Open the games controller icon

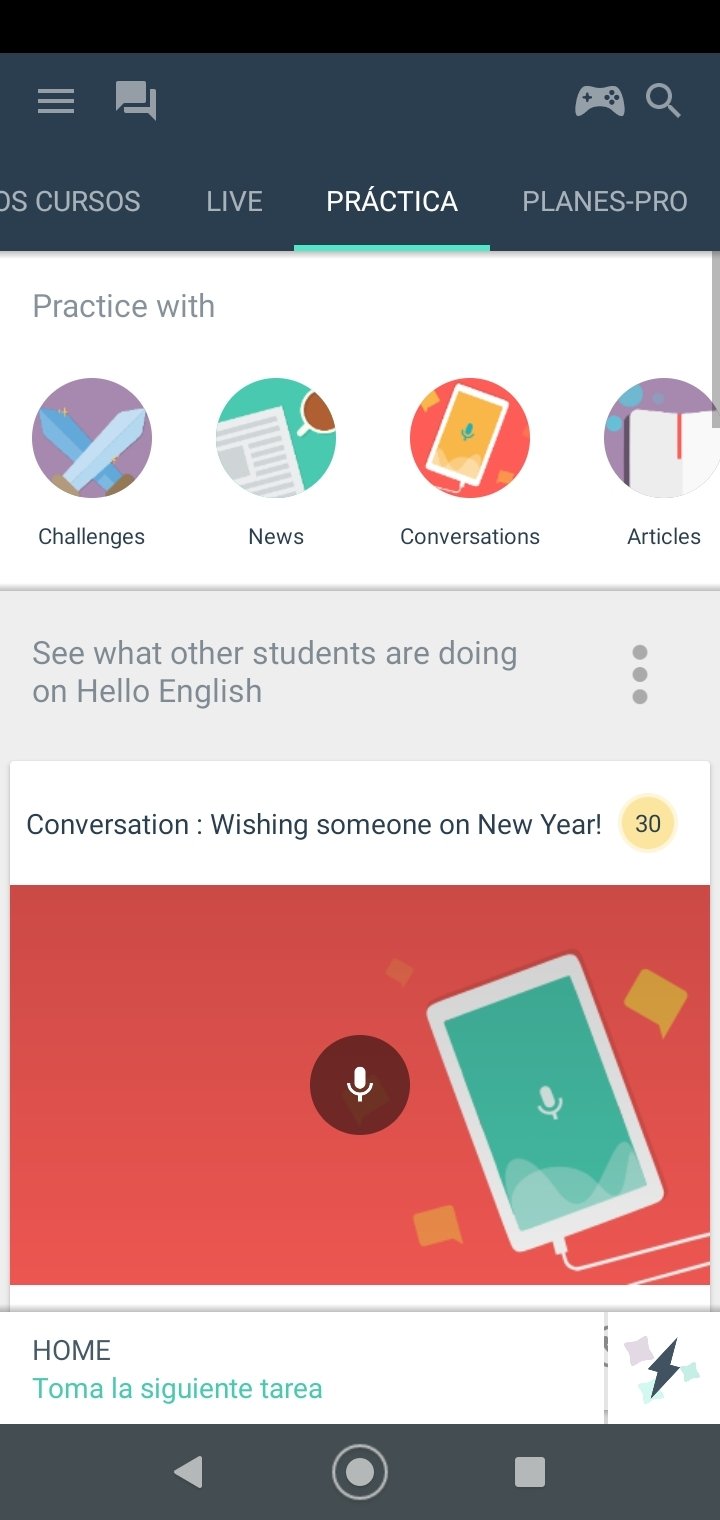click(599, 101)
